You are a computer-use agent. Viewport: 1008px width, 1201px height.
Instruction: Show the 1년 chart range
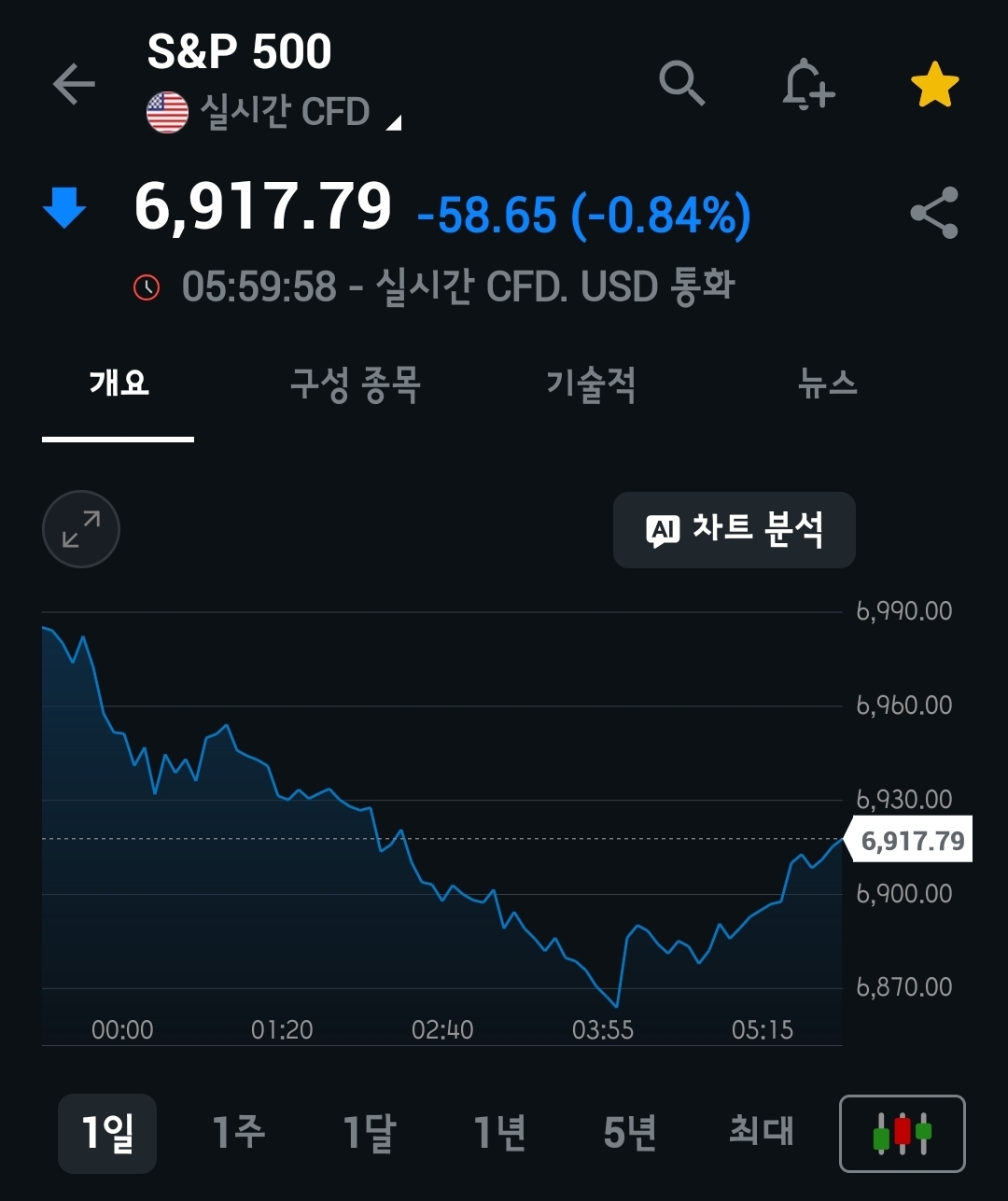click(x=499, y=1133)
